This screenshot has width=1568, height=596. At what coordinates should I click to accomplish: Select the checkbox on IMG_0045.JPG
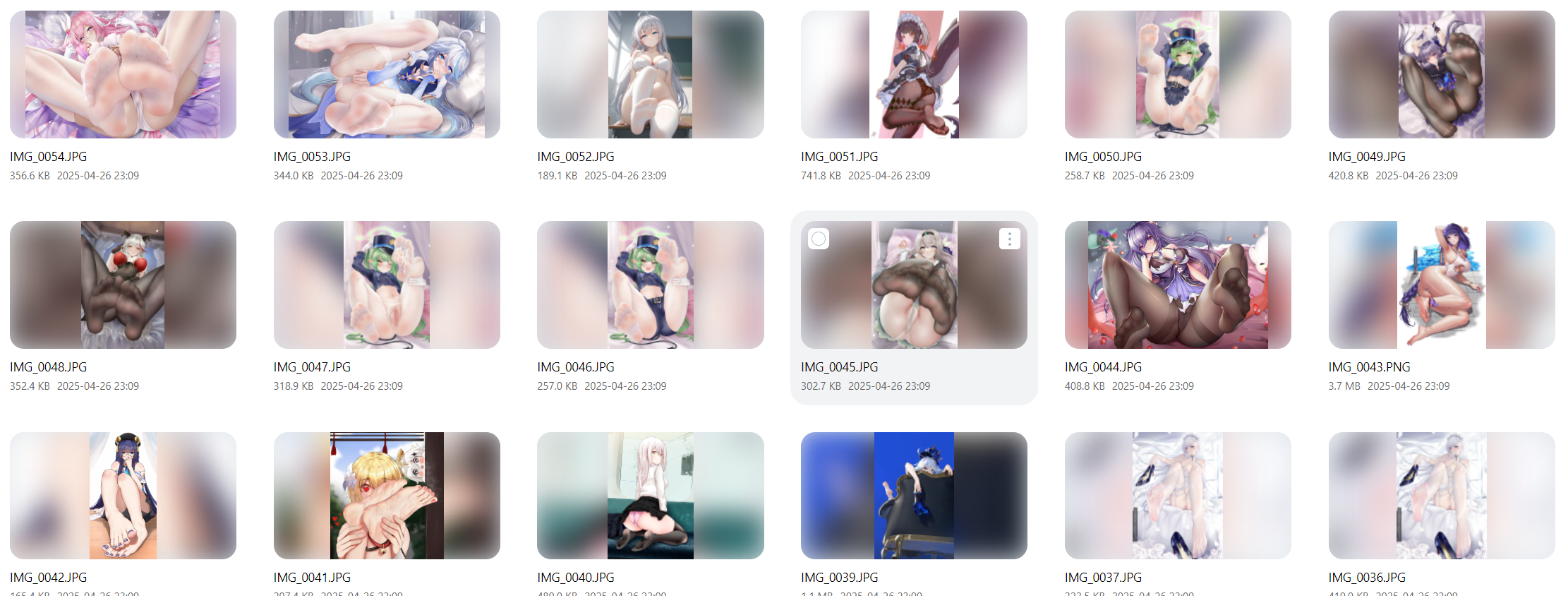[819, 239]
